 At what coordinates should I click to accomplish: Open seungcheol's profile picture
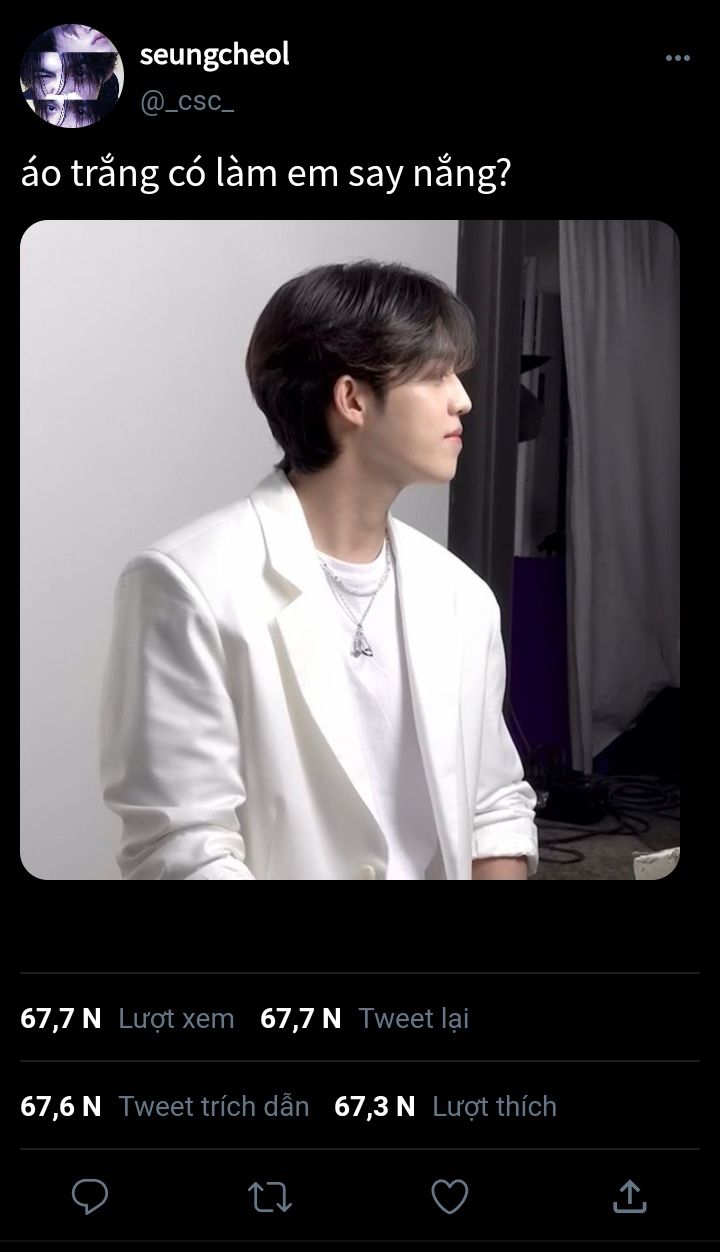(x=72, y=78)
